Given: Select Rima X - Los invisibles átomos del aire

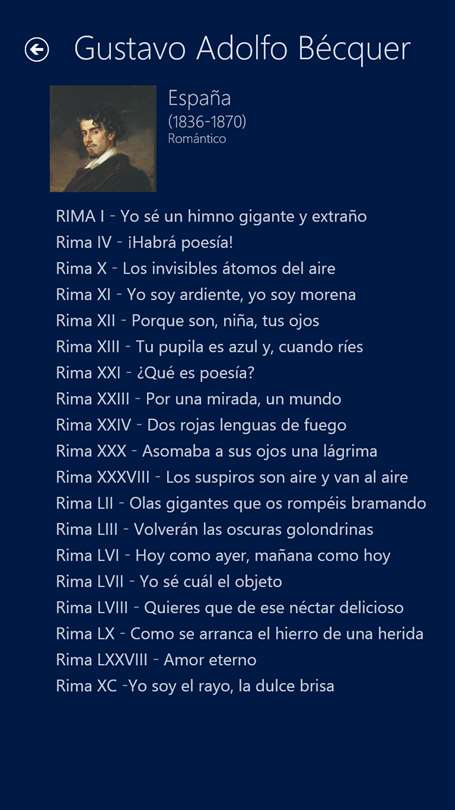Looking at the screenshot, I should pos(196,269).
